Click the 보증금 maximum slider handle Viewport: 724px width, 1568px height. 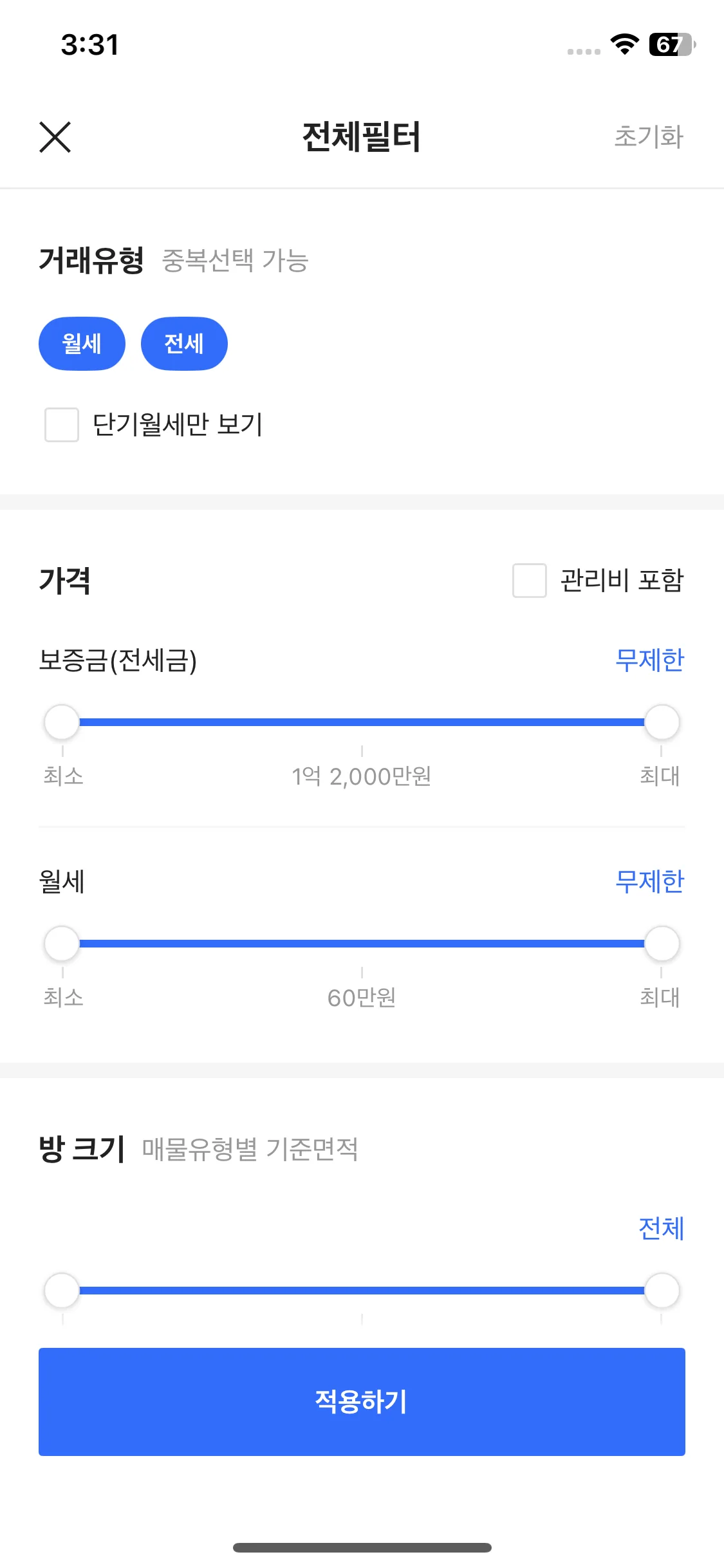pyautogui.click(x=662, y=722)
